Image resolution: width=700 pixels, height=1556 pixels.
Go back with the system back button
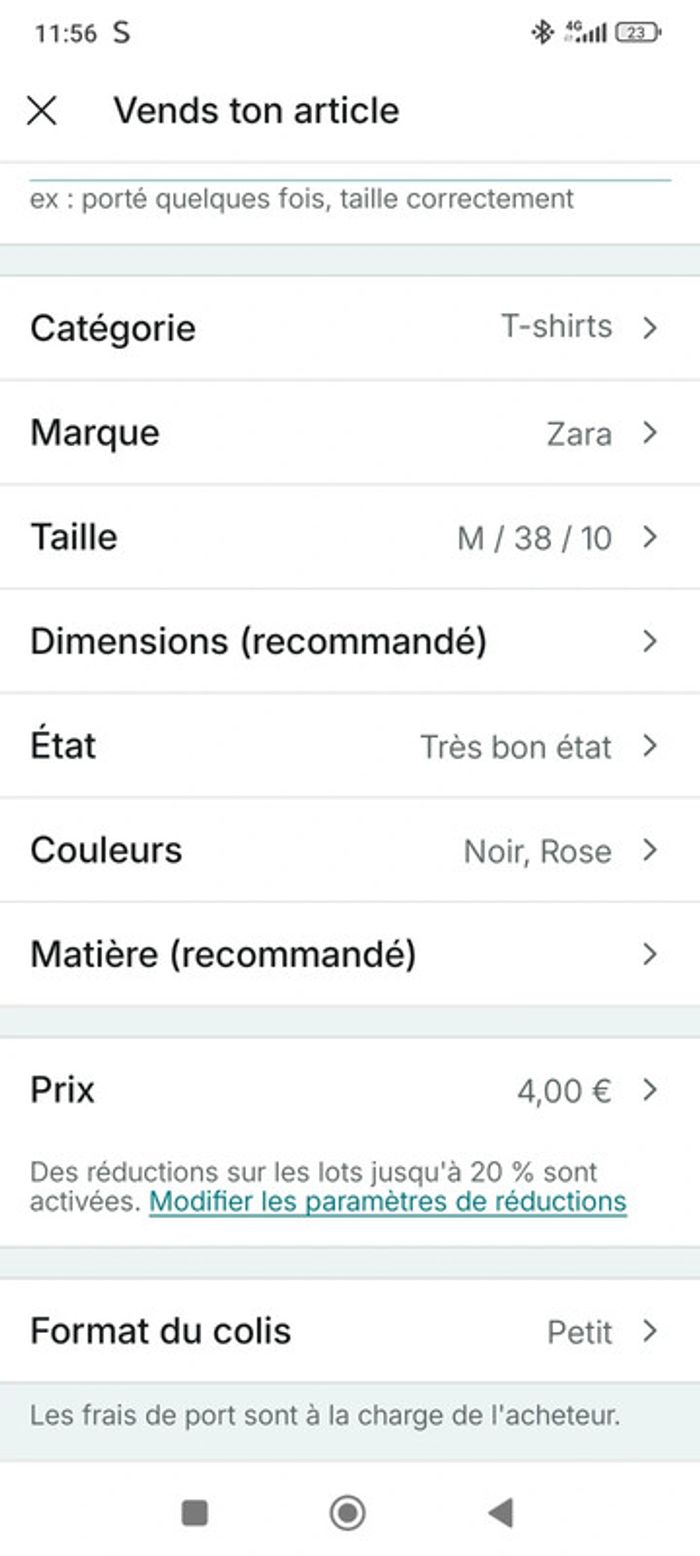point(501,1513)
